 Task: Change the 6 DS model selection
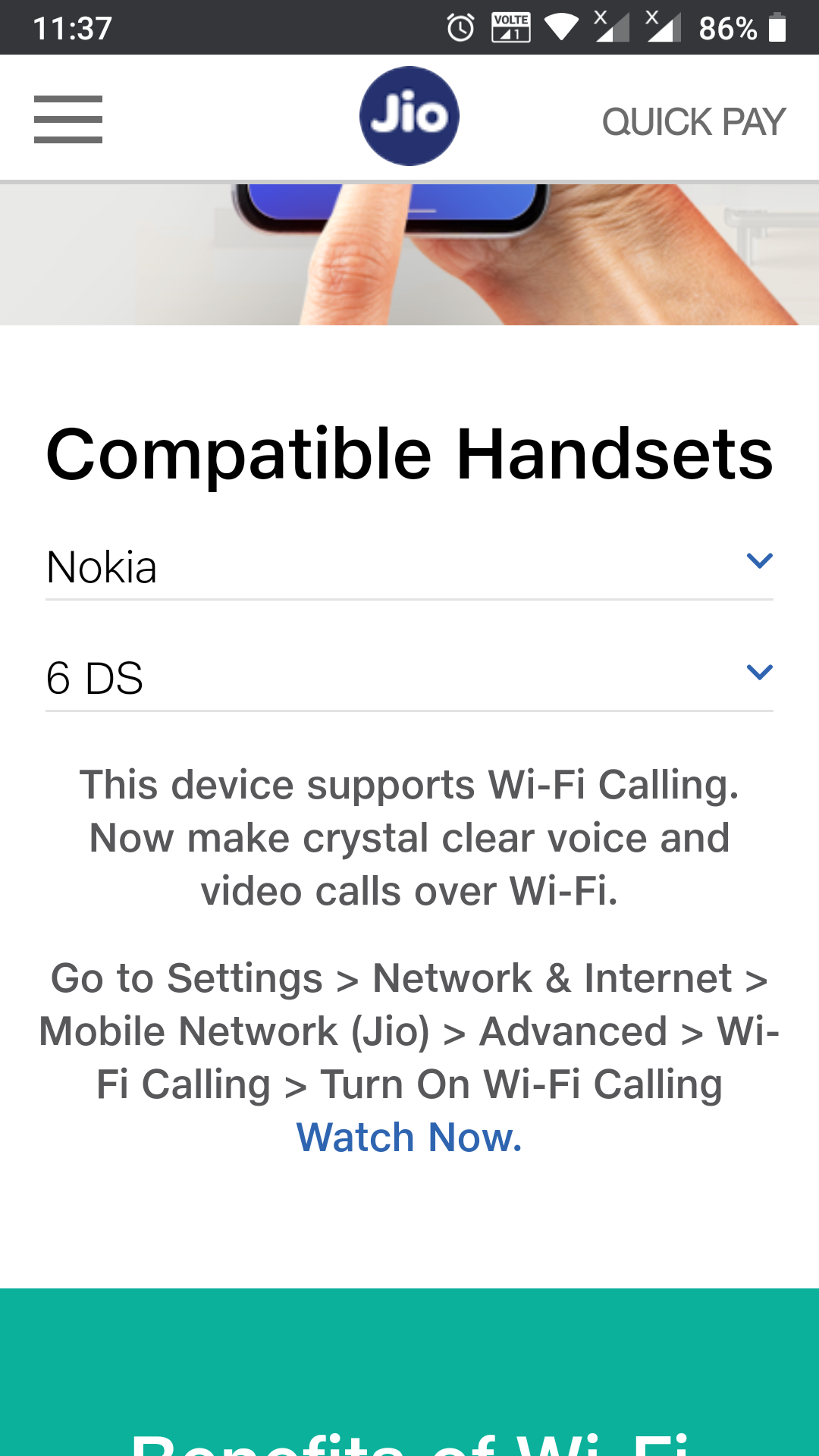pos(409,677)
